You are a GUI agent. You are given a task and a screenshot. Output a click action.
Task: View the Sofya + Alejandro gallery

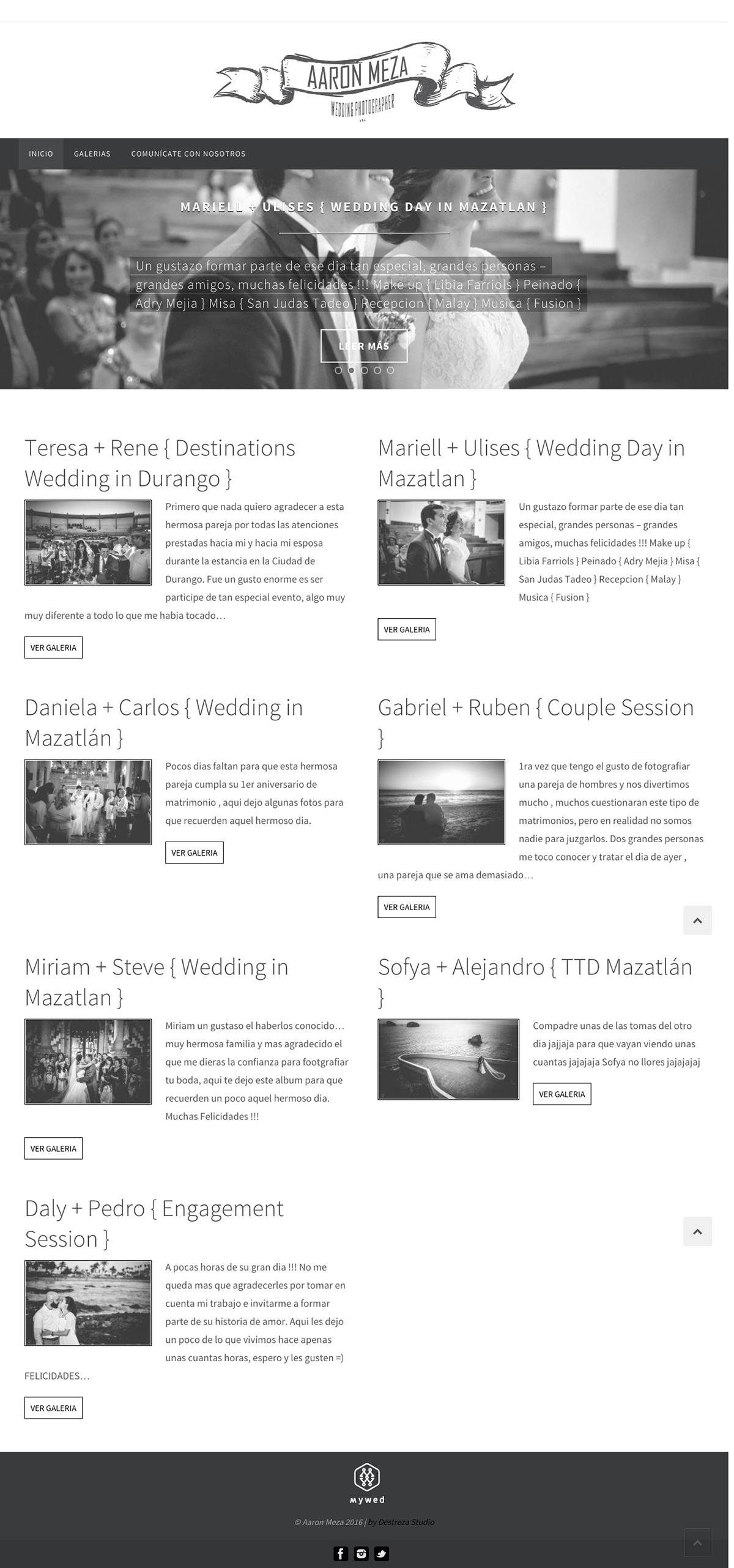[x=562, y=1094]
